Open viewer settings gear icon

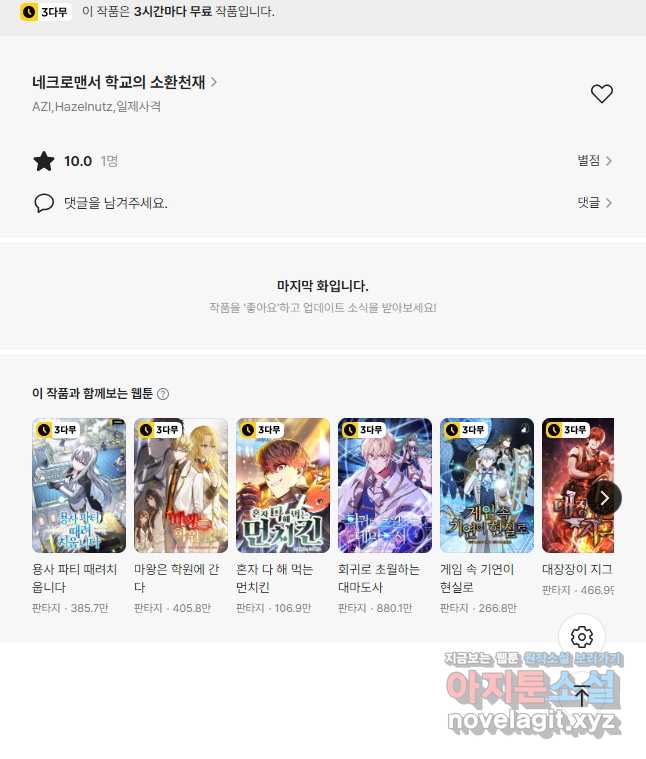coord(582,637)
